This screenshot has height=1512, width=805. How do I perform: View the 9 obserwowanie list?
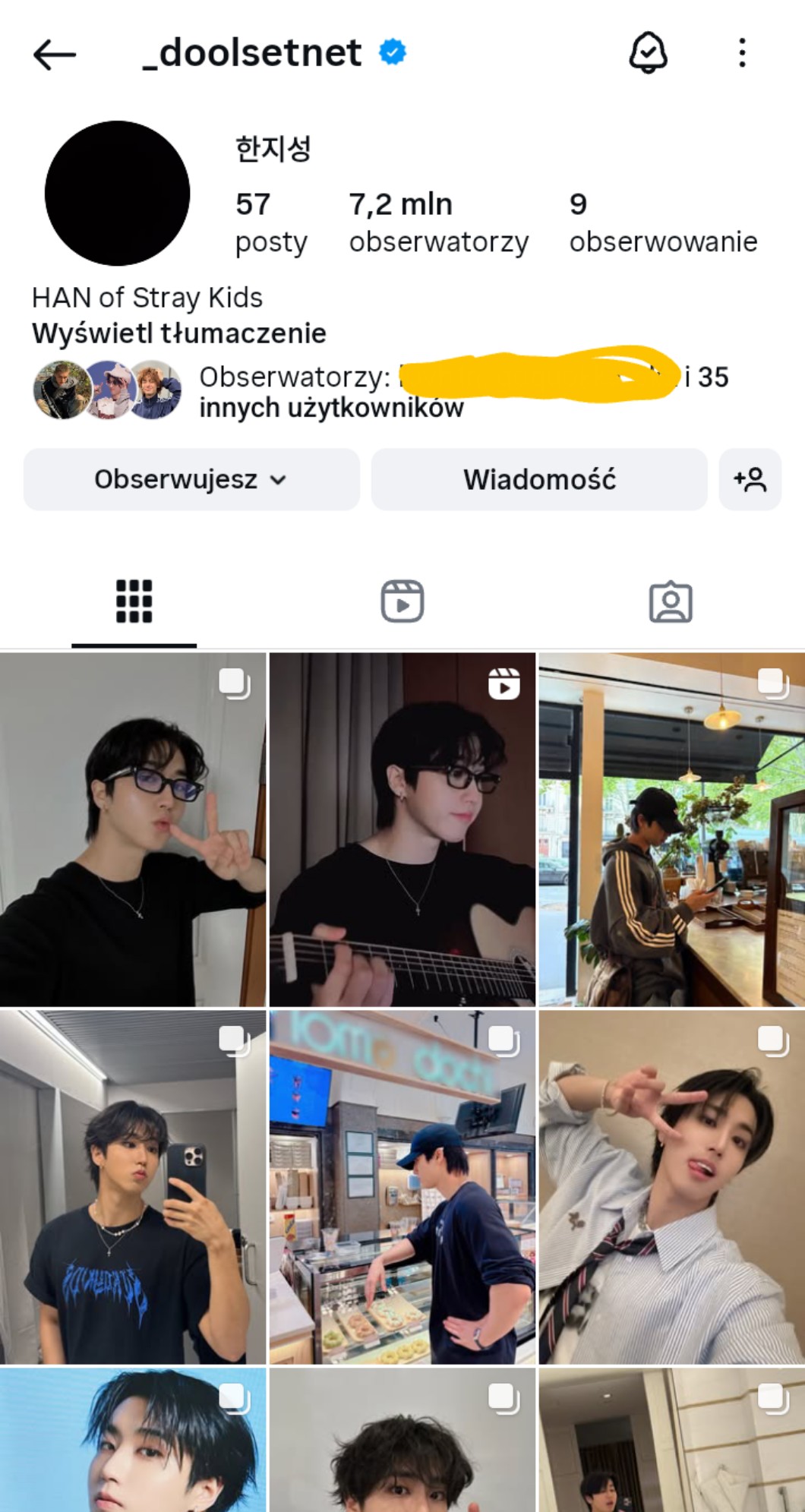[x=662, y=222]
